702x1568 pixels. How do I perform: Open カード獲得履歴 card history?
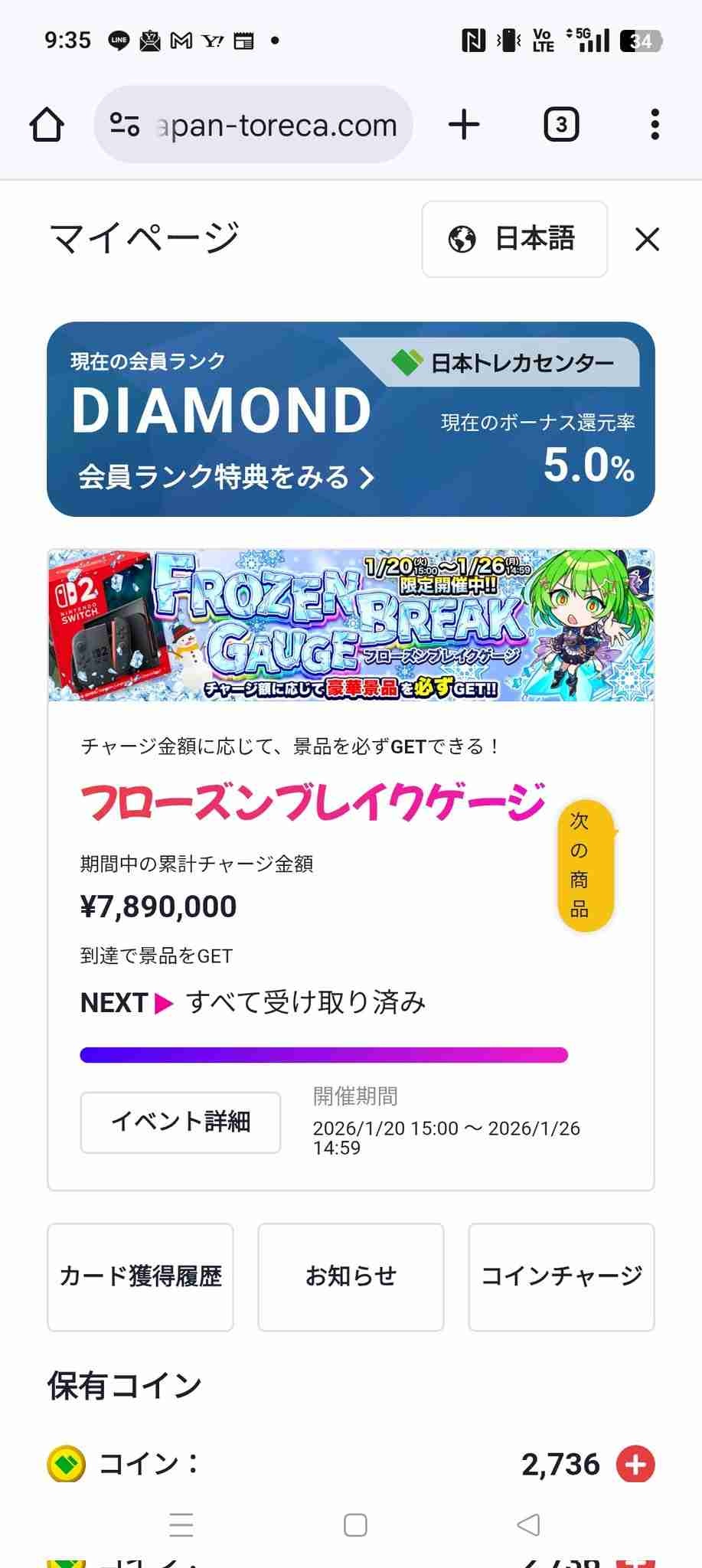pos(140,1276)
